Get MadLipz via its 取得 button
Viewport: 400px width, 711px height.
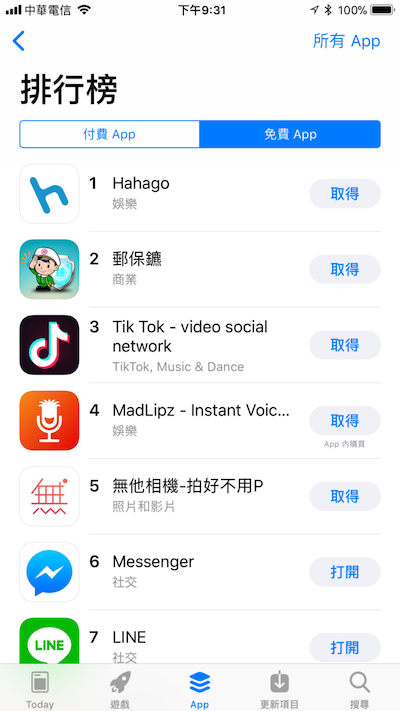(x=345, y=421)
